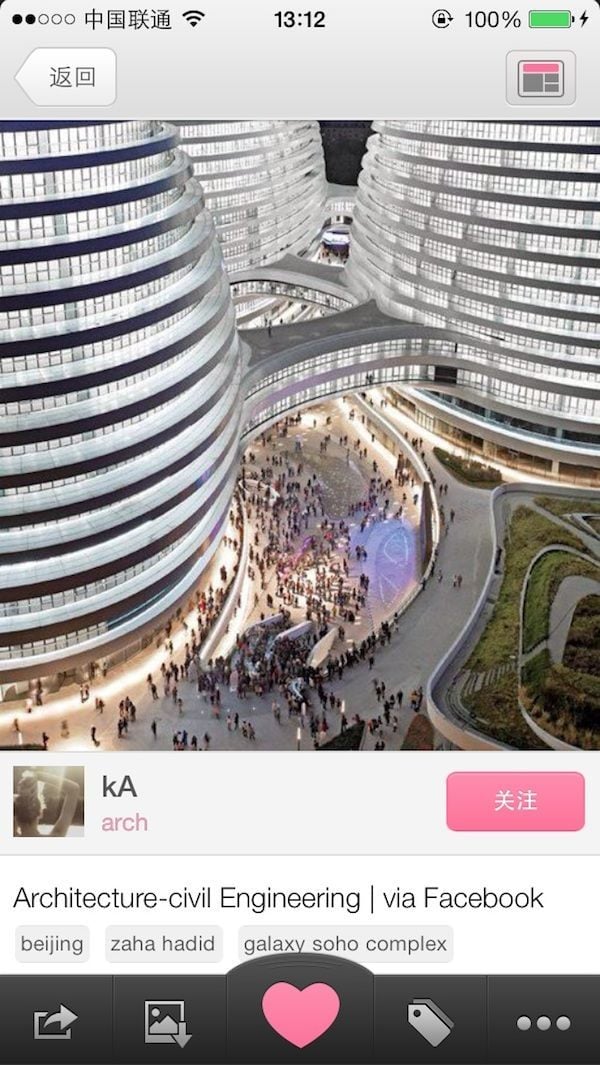Save the image to the device

pyautogui.click(x=167, y=1021)
